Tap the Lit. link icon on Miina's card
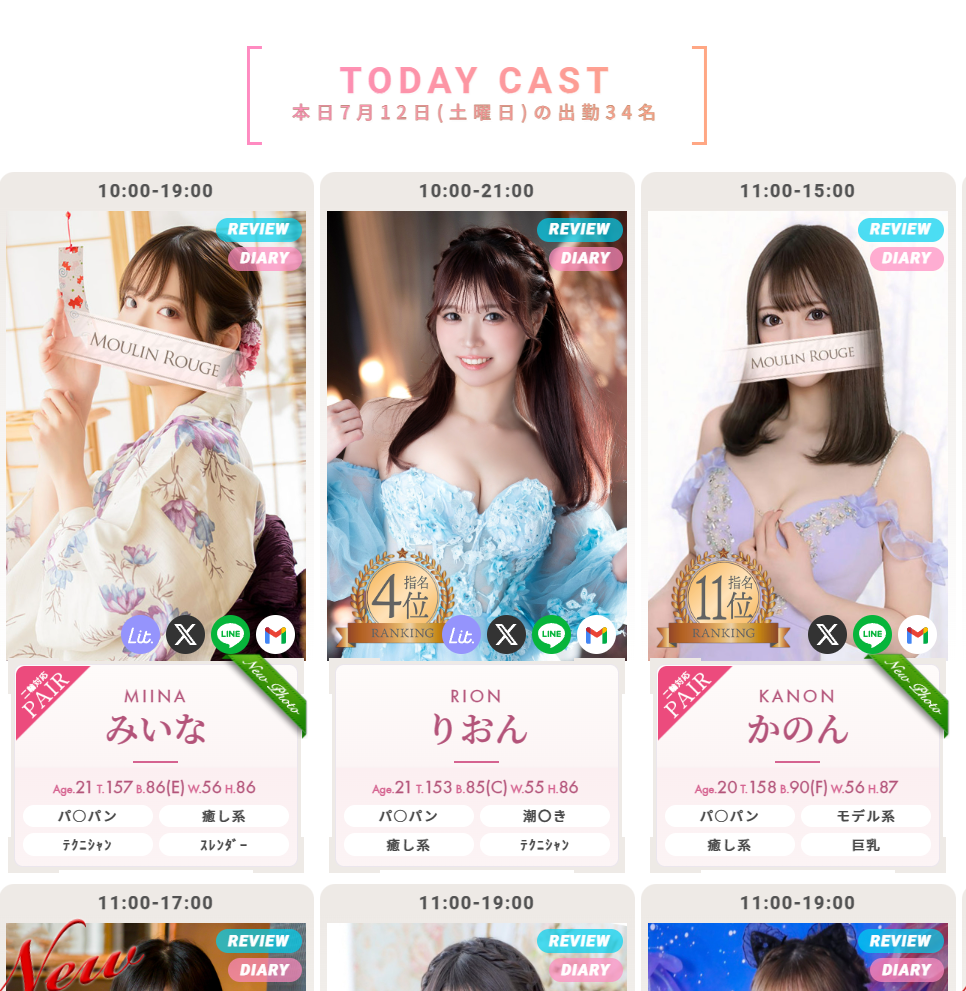 point(140,635)
